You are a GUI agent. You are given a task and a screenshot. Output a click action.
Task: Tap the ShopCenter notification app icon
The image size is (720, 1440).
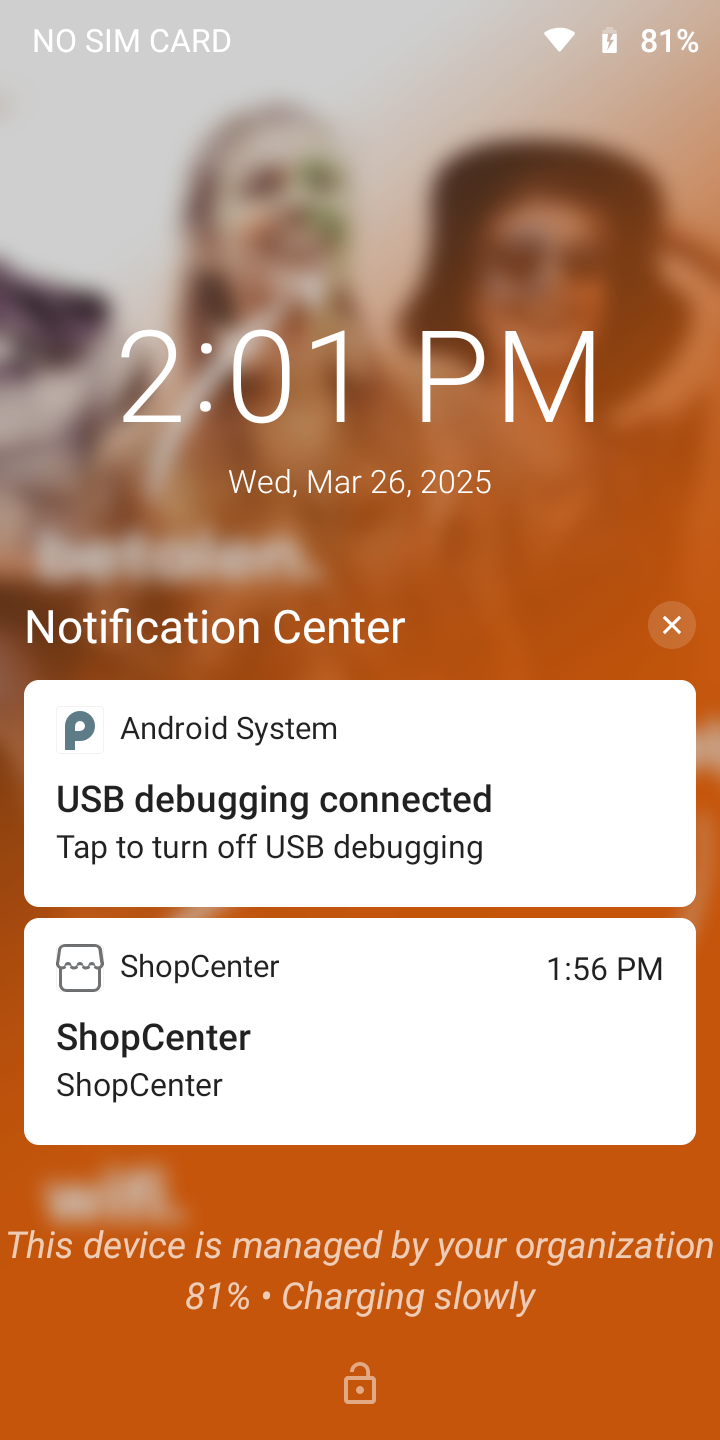[x=80, y=967]
